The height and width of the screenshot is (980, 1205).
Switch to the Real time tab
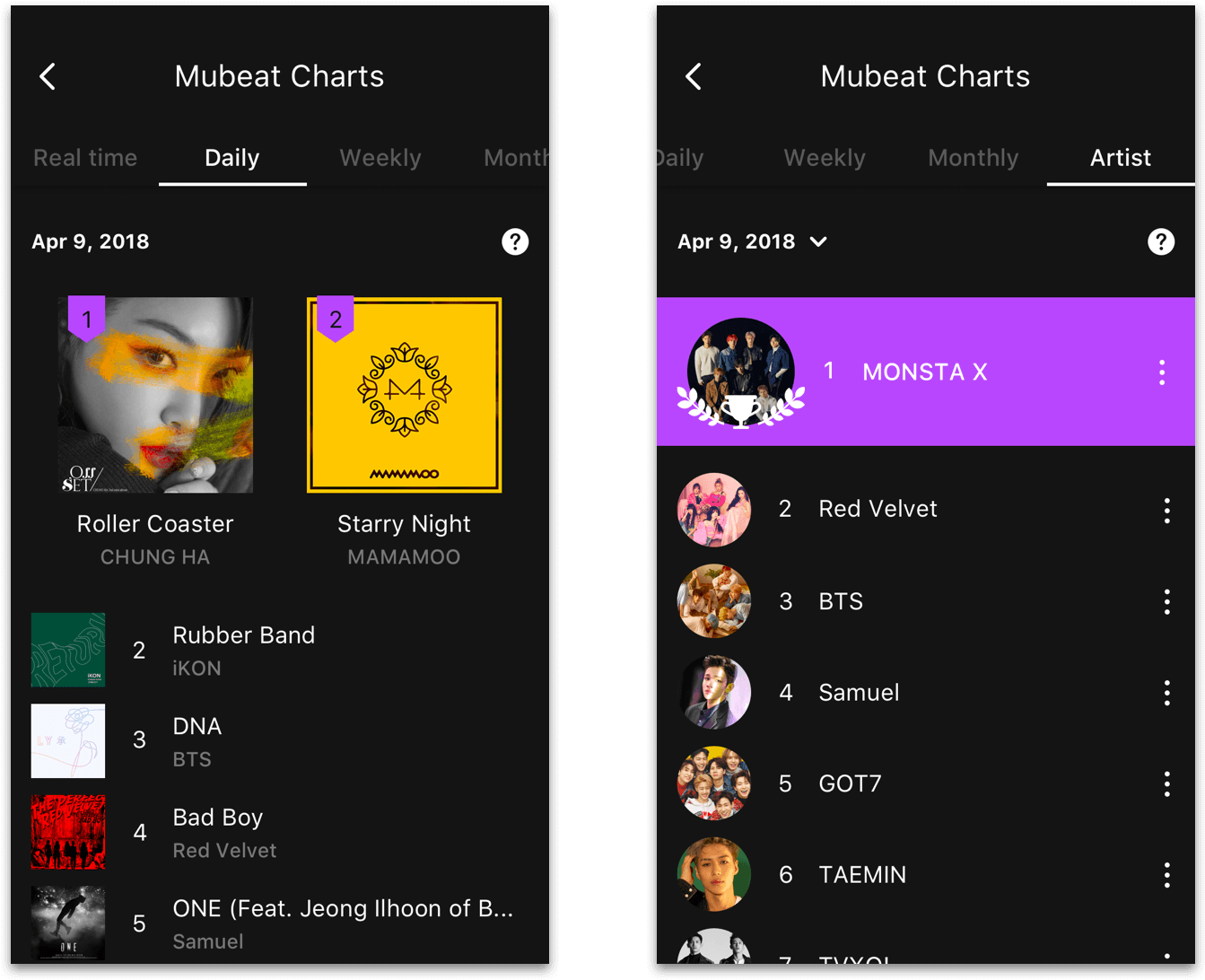pos(85,158)
